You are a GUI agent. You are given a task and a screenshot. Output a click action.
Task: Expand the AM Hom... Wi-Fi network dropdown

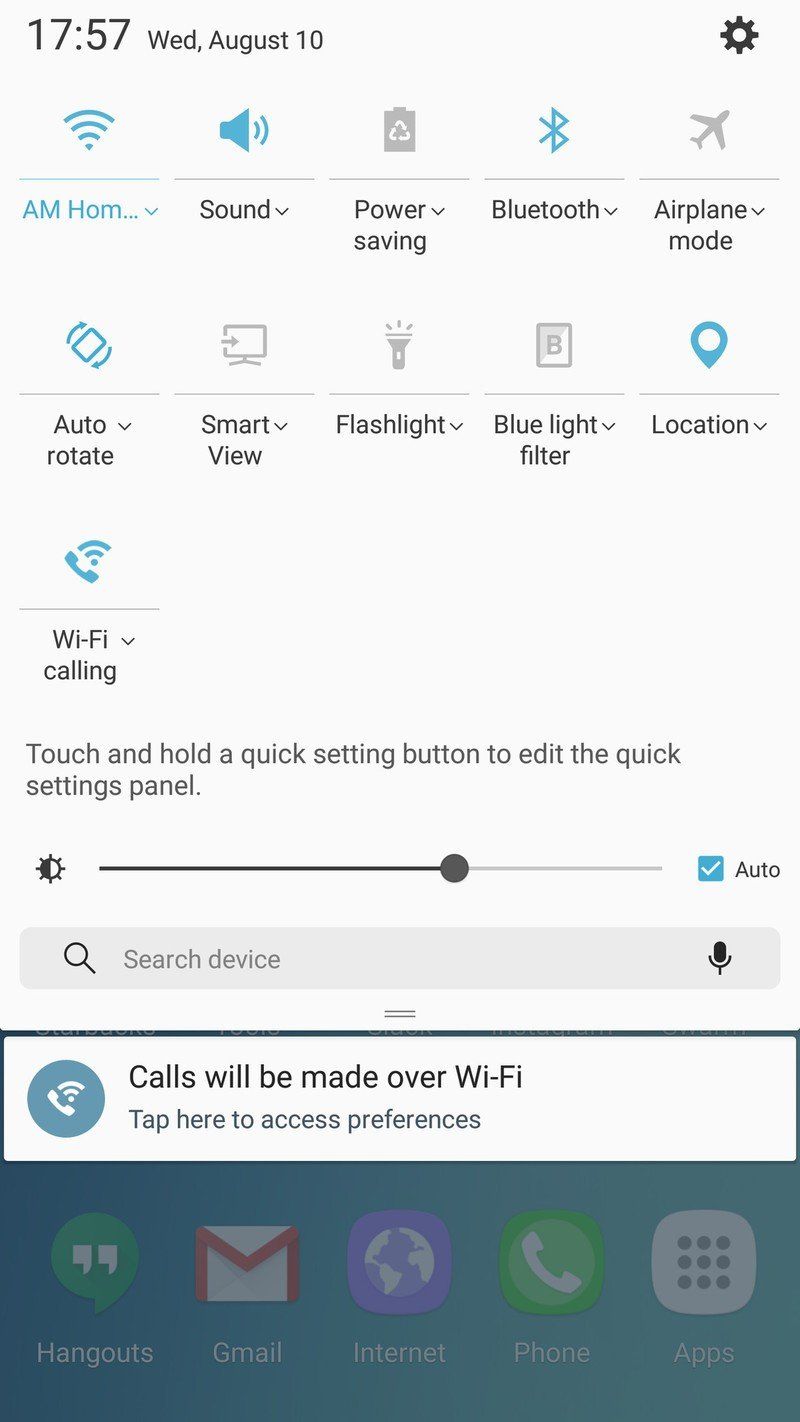[x=90, y=210]
